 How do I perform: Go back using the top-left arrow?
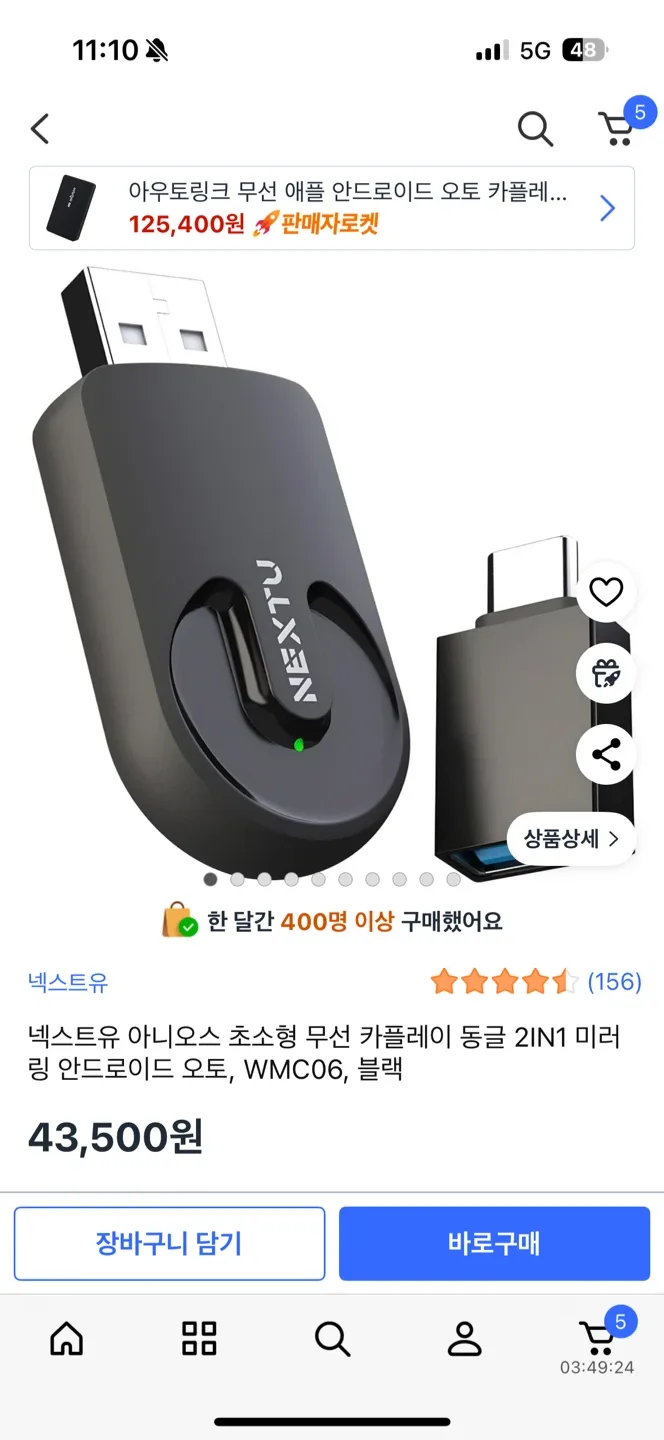40,129
